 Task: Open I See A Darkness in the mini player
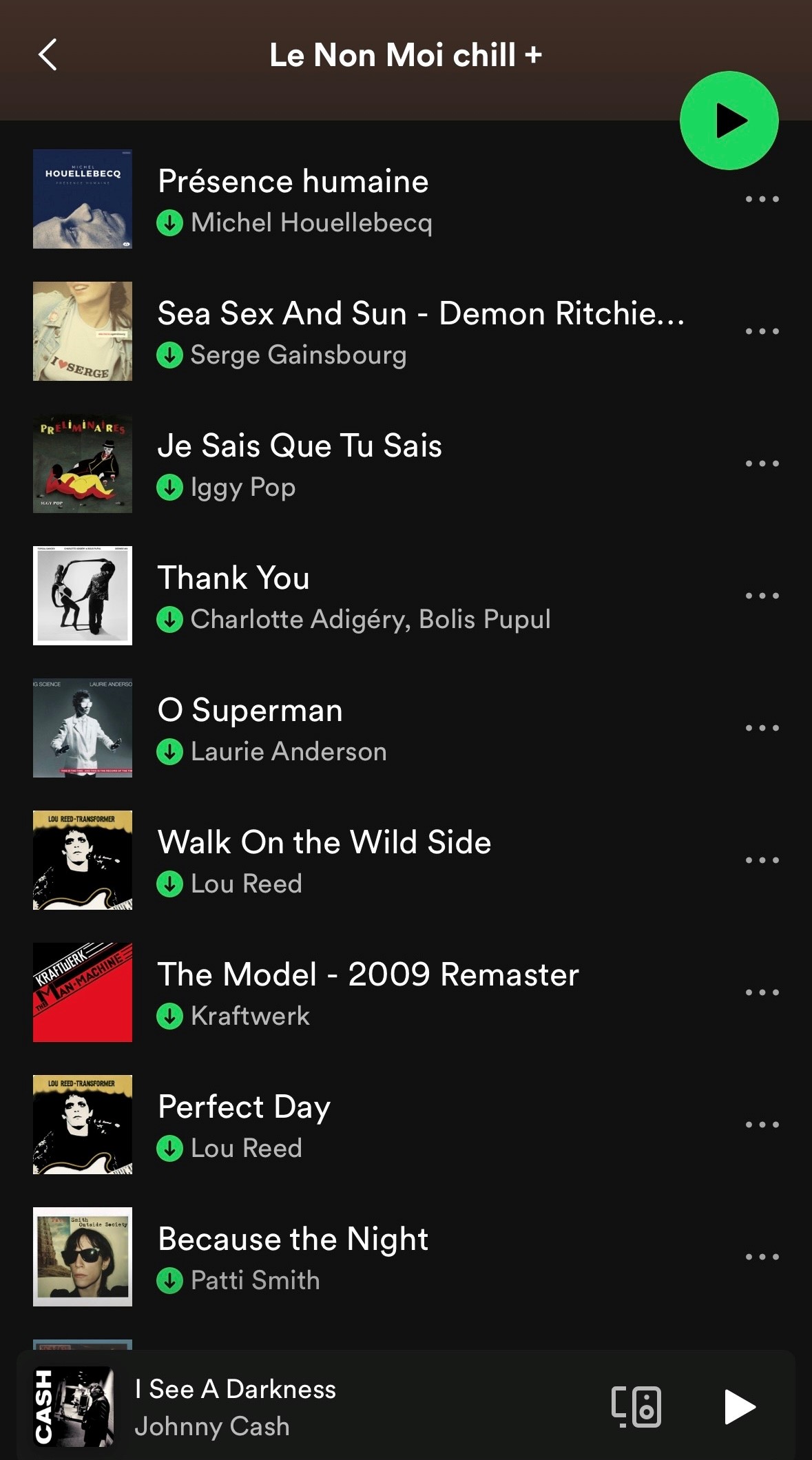236,1389
